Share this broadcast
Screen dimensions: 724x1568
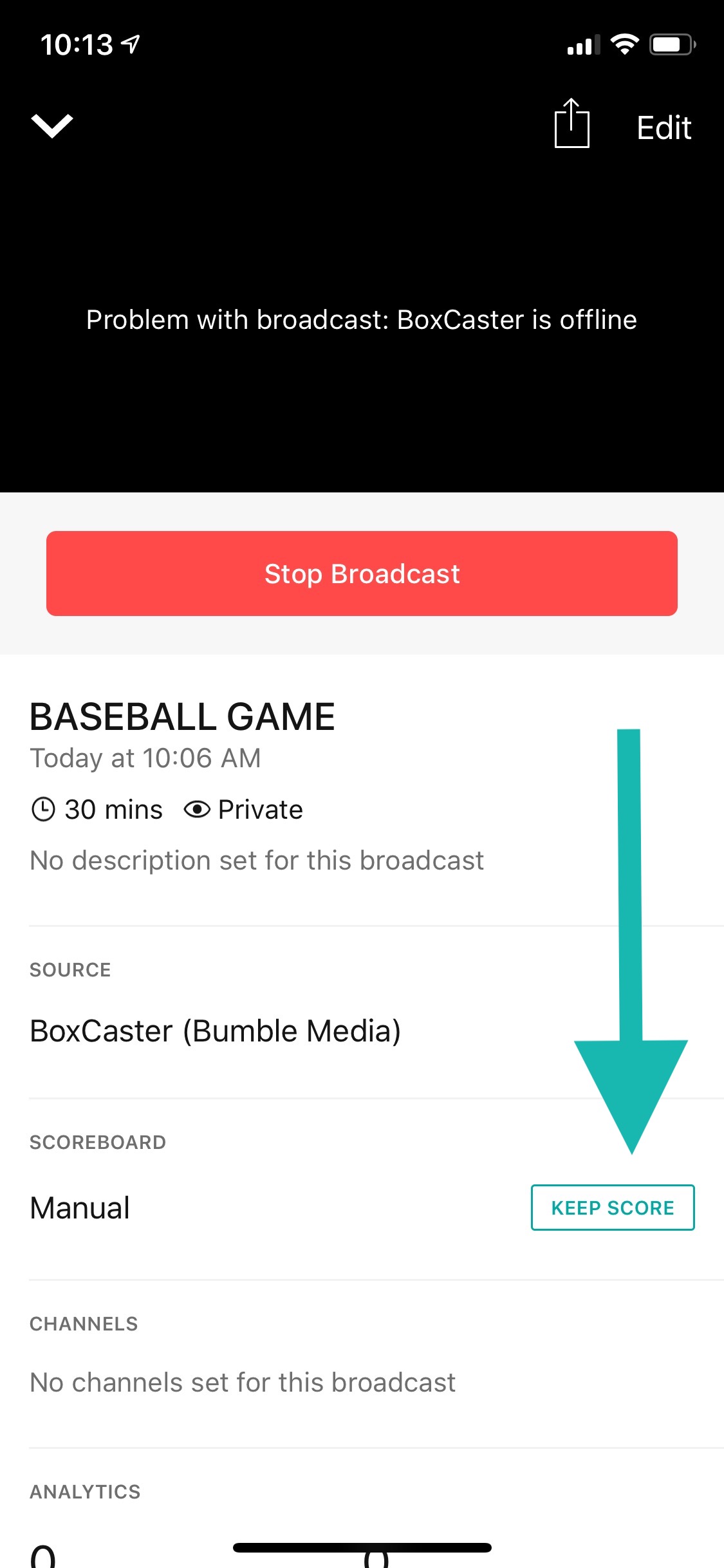(571, 124)
